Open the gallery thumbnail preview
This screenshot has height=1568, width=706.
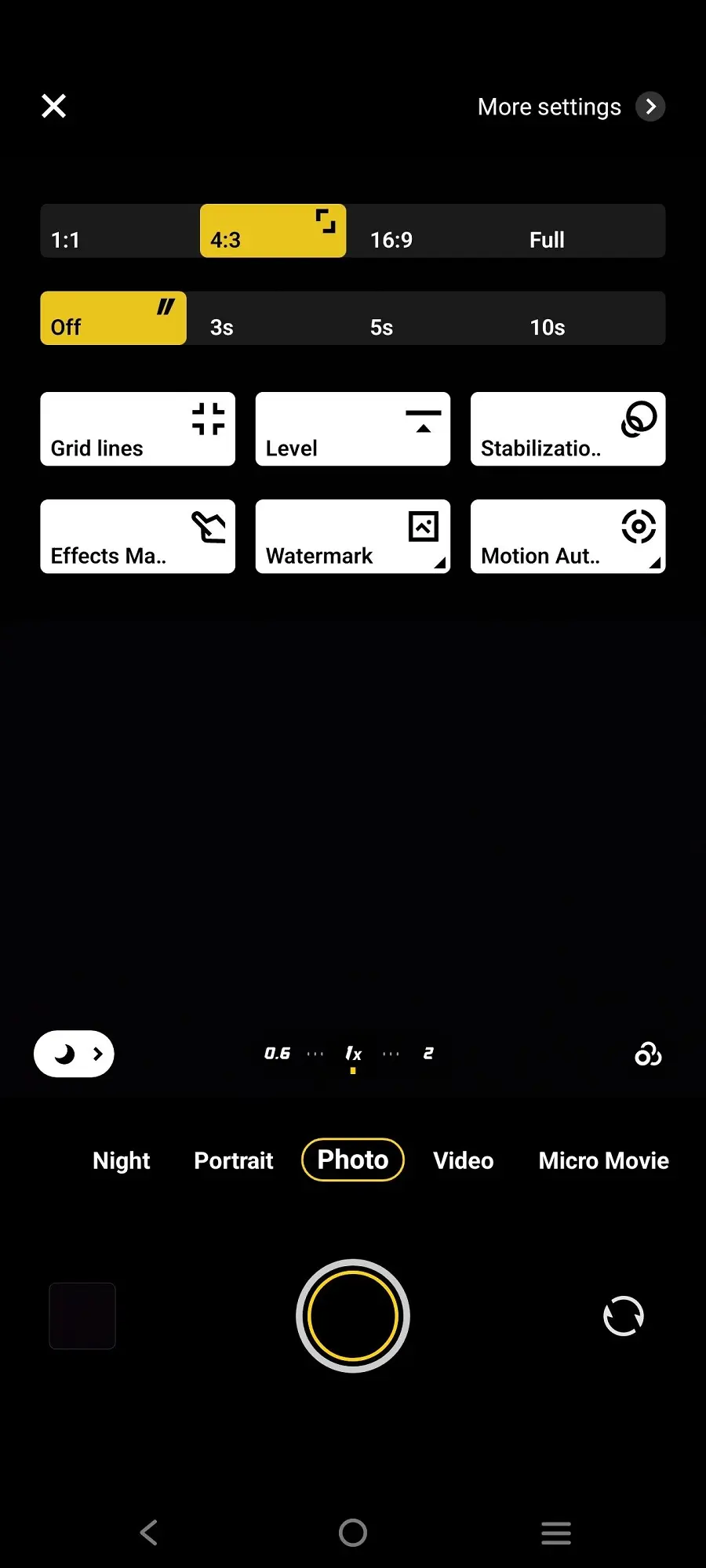point(82,1316)
